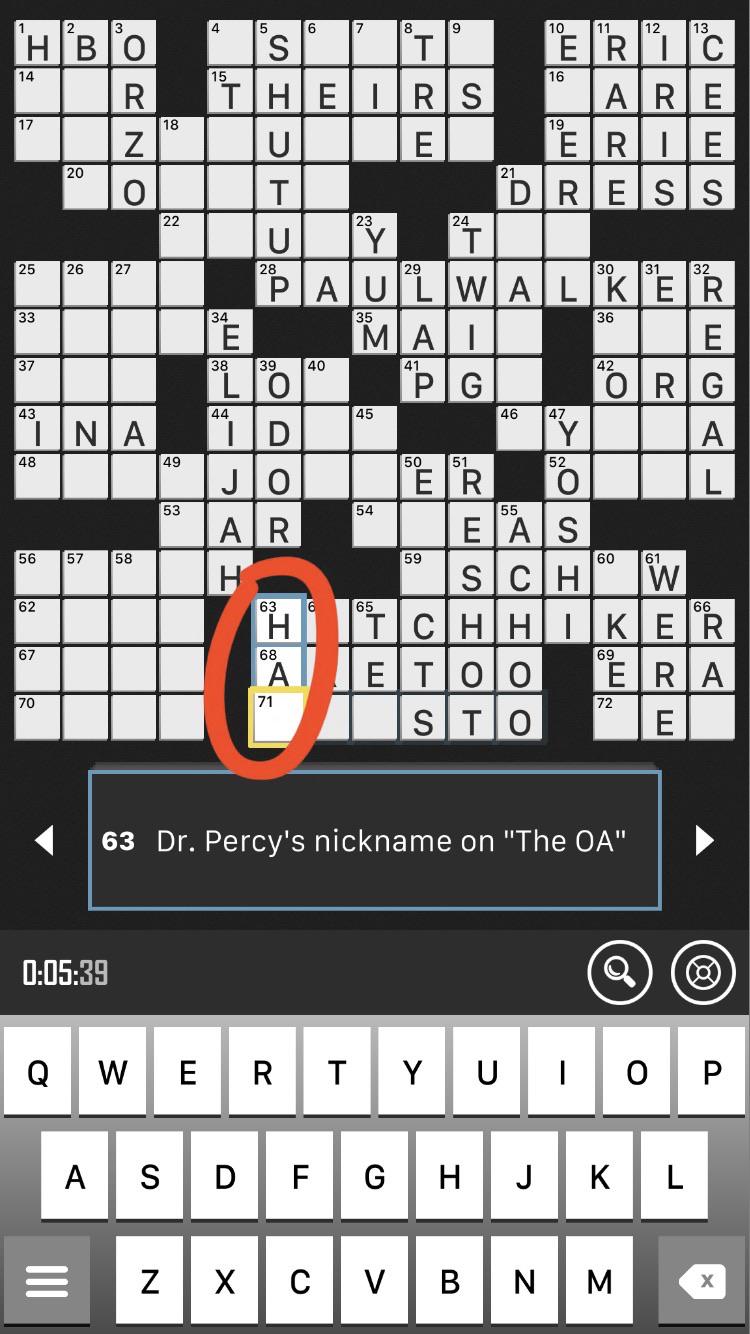The image size is (750, 1334).
Task: Open the keyboard's hamburger menu
Action: [x=47, y=1281]
